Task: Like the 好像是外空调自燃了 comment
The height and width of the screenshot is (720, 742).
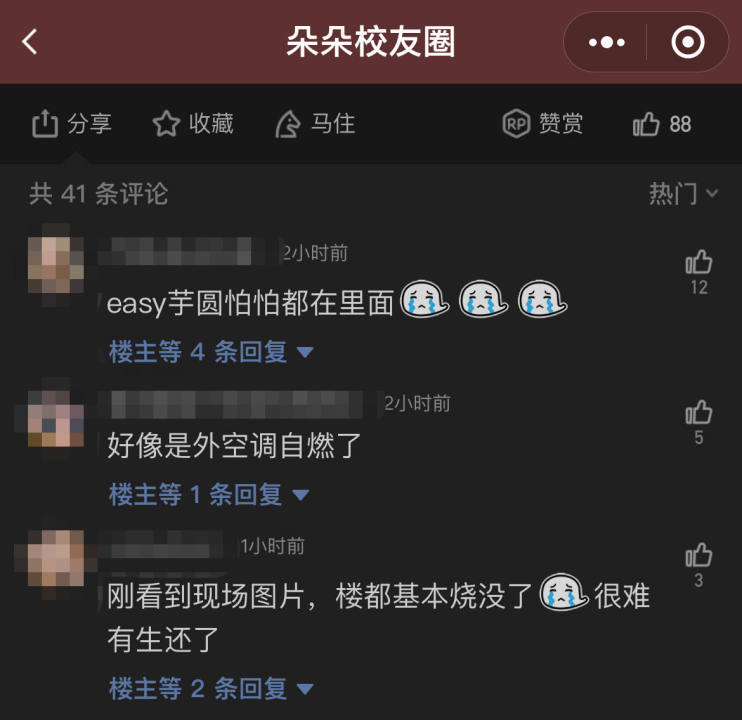Action: click(698, 413)
